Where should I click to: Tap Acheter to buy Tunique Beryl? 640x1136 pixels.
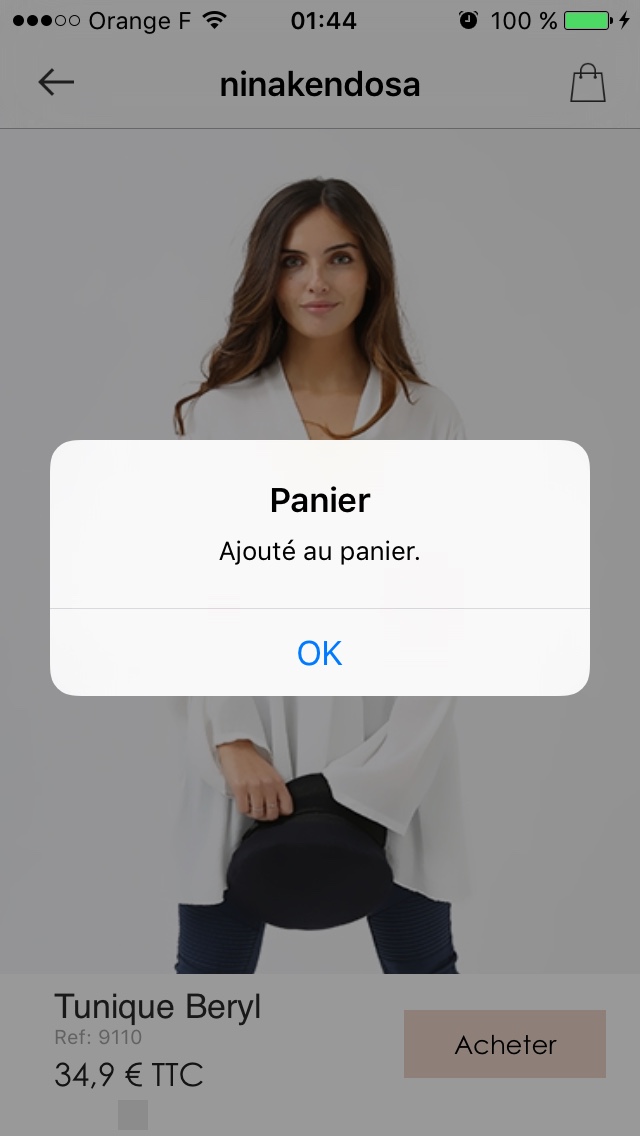click(505, 1044)
